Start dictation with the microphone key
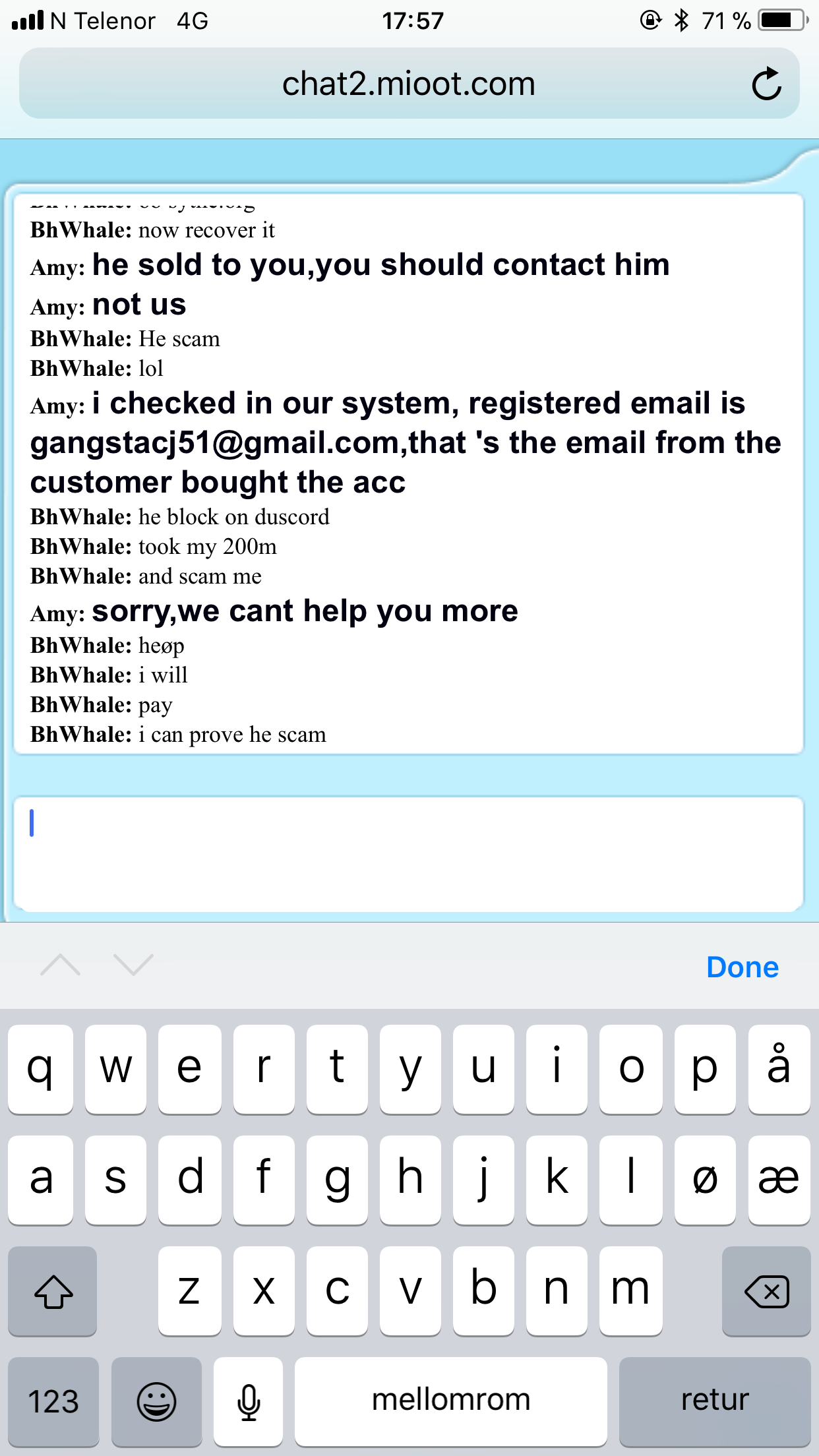Screen dimensions: 819x1456 pos(249,1401)
